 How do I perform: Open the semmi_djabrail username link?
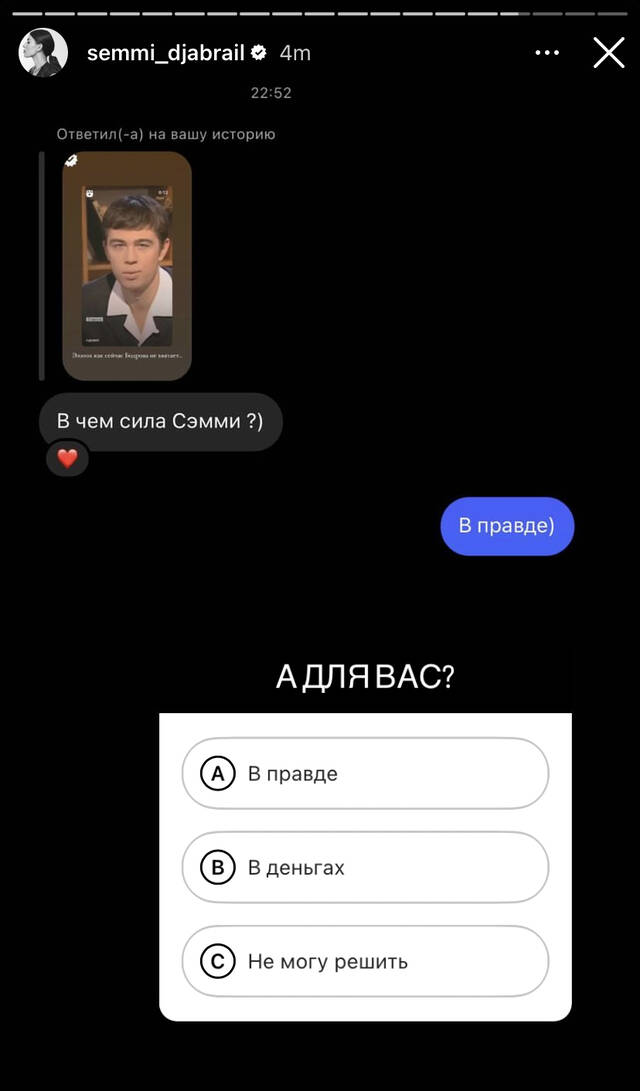point(166,53)
